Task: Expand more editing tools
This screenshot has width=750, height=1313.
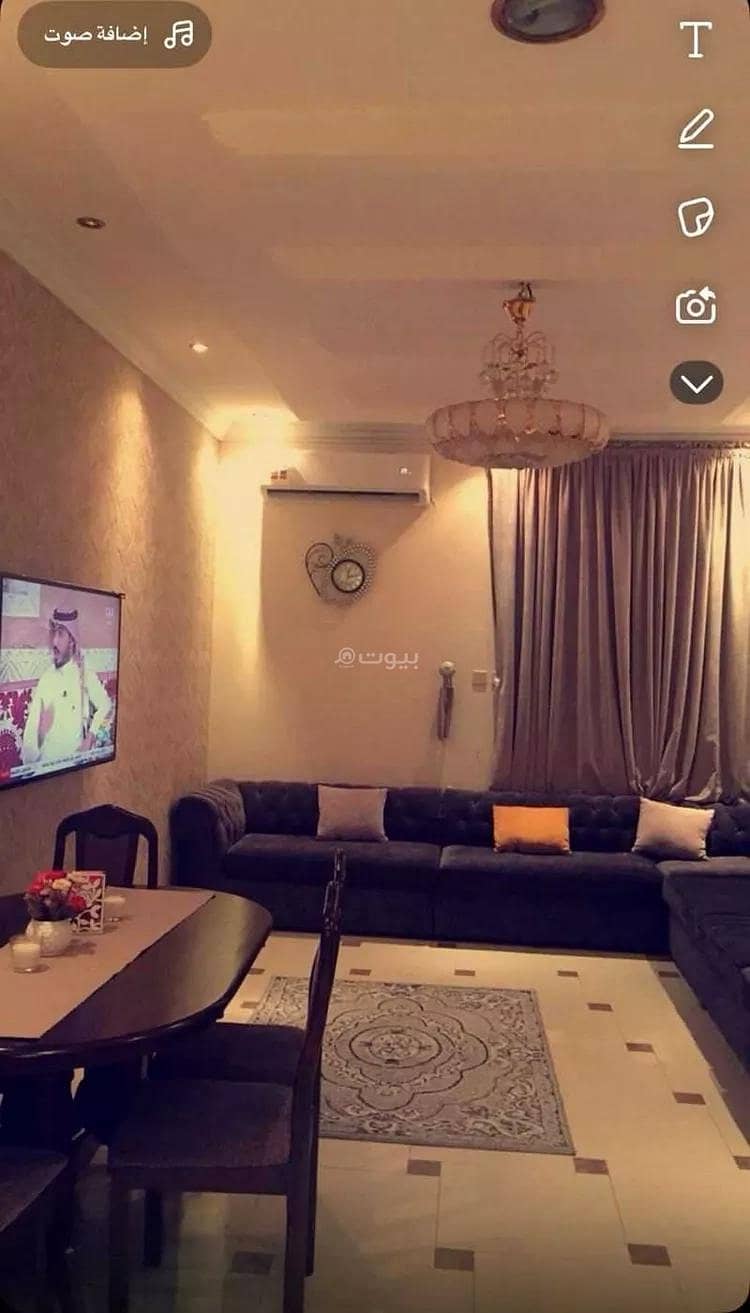Action: click(696, 383)
